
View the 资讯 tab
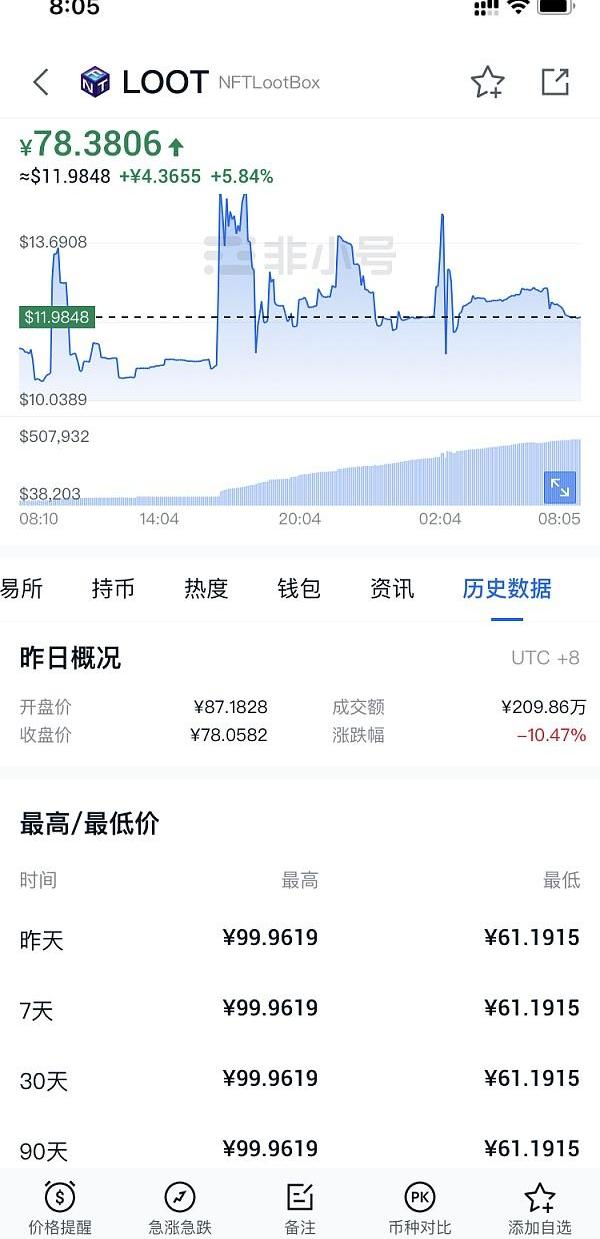(x=392, y=589)
